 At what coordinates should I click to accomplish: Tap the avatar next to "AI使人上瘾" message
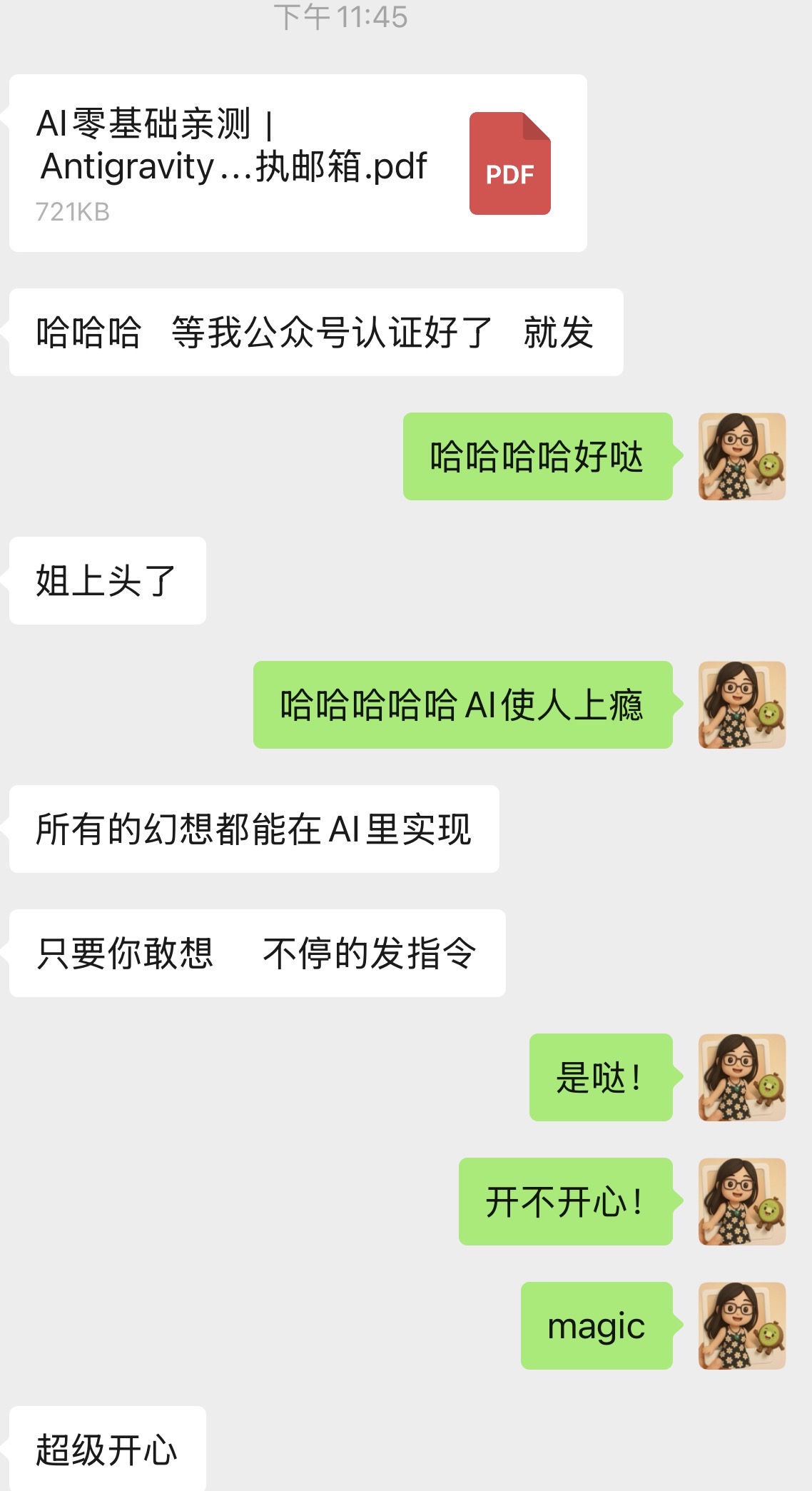741,705
